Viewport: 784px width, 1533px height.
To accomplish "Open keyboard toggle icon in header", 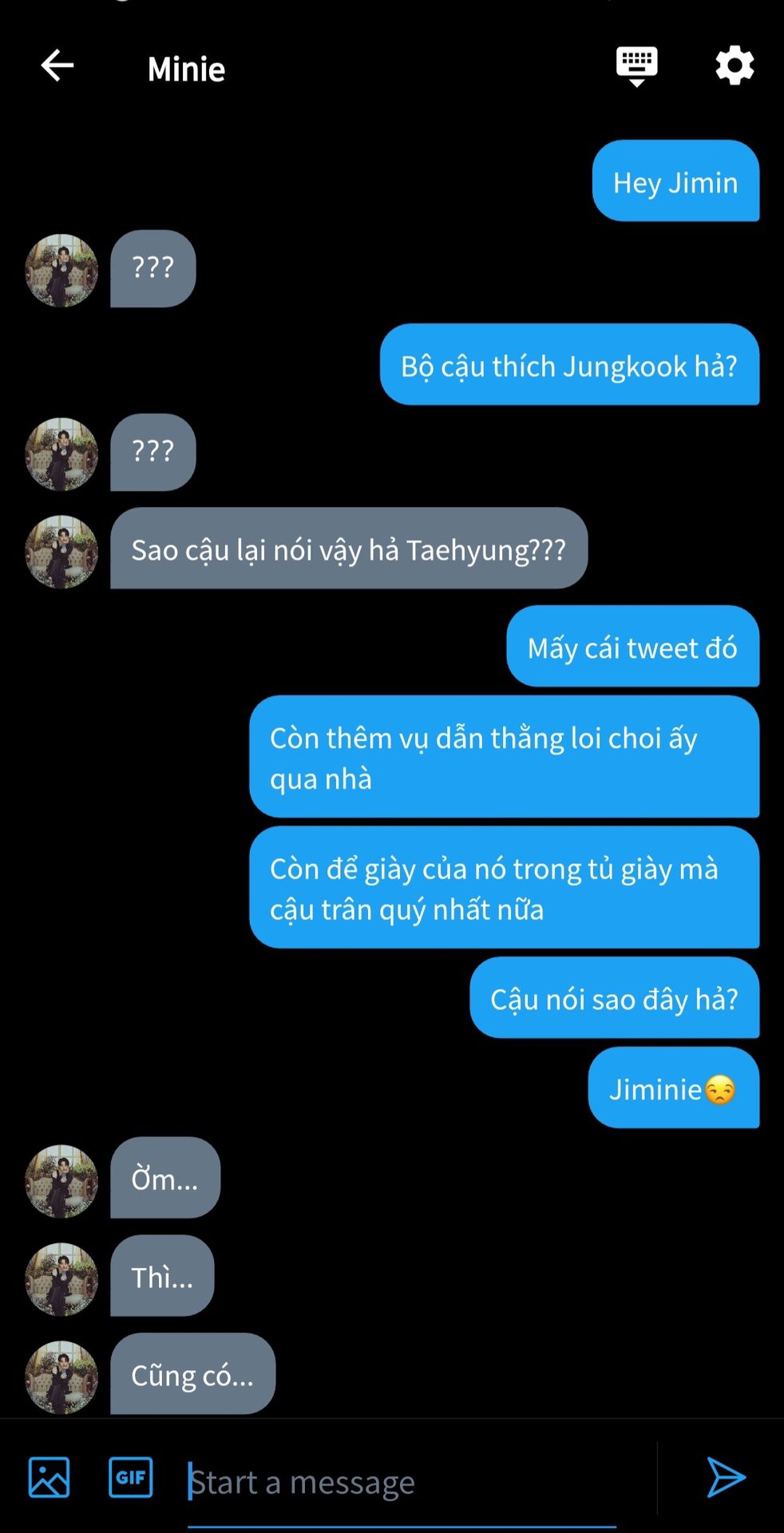I will (636, 65).
